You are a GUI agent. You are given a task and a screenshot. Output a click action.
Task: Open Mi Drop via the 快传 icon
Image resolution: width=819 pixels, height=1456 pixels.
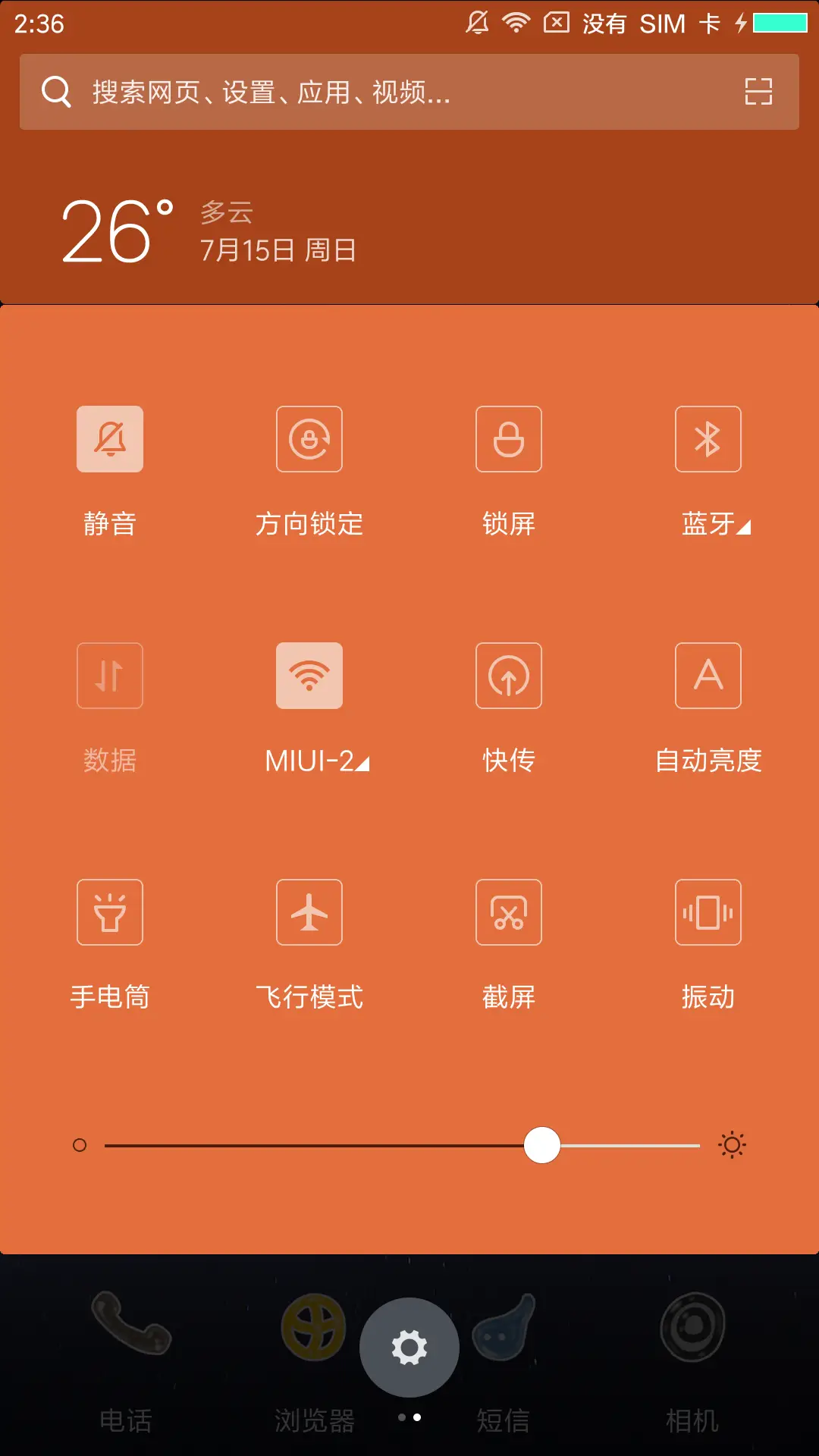(508, 676)
